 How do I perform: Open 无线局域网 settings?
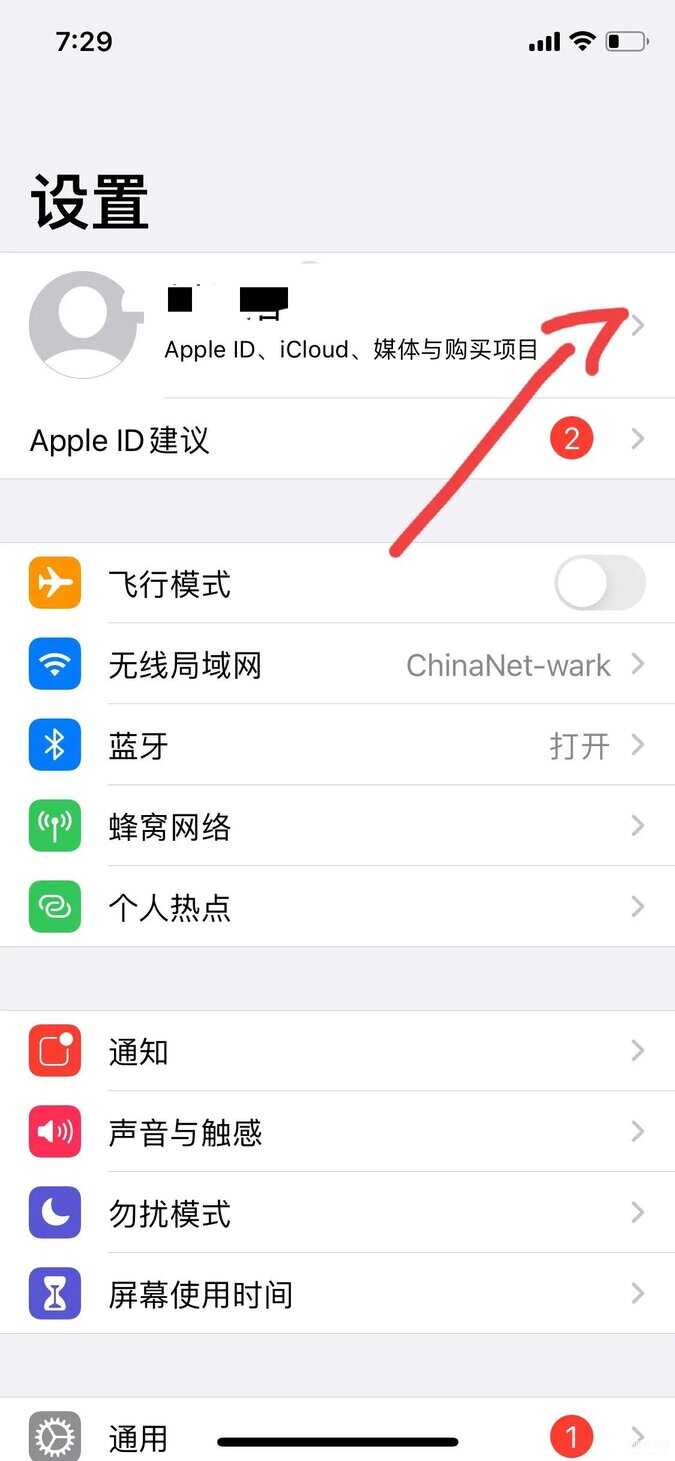[x=337, y=665]
